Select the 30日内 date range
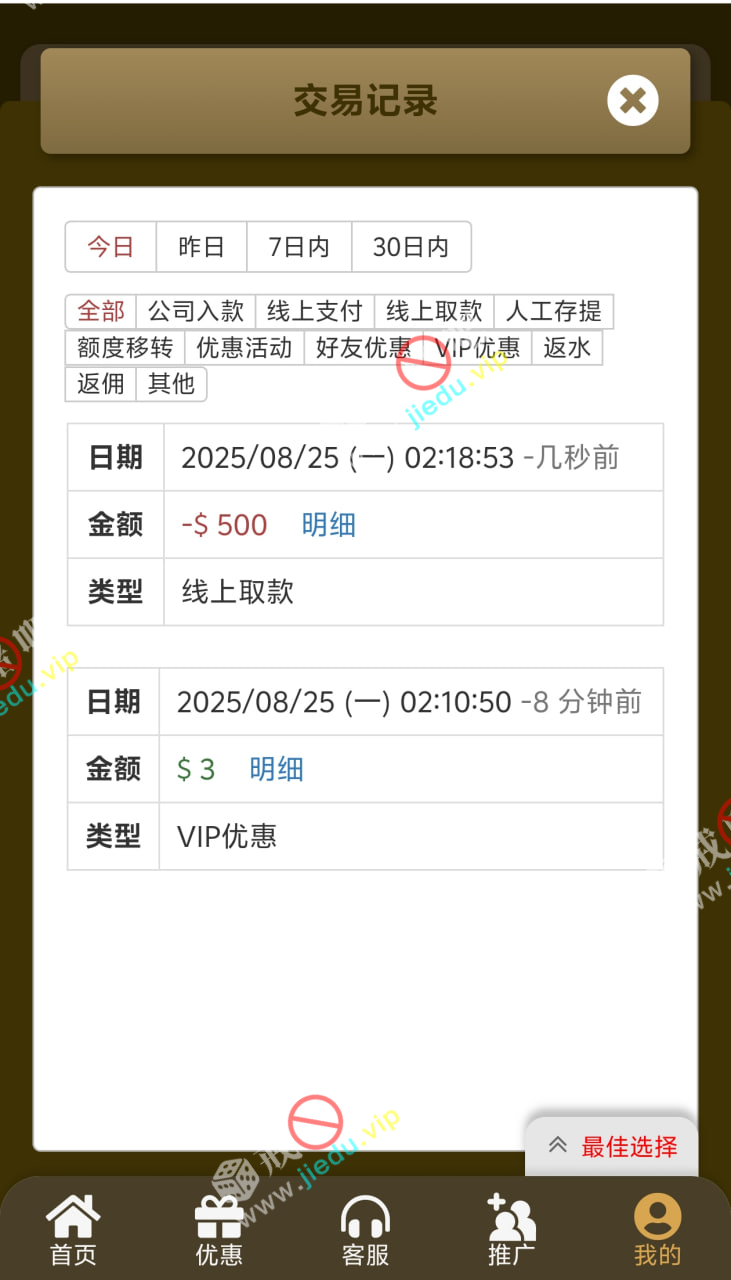 click(410, 247)
